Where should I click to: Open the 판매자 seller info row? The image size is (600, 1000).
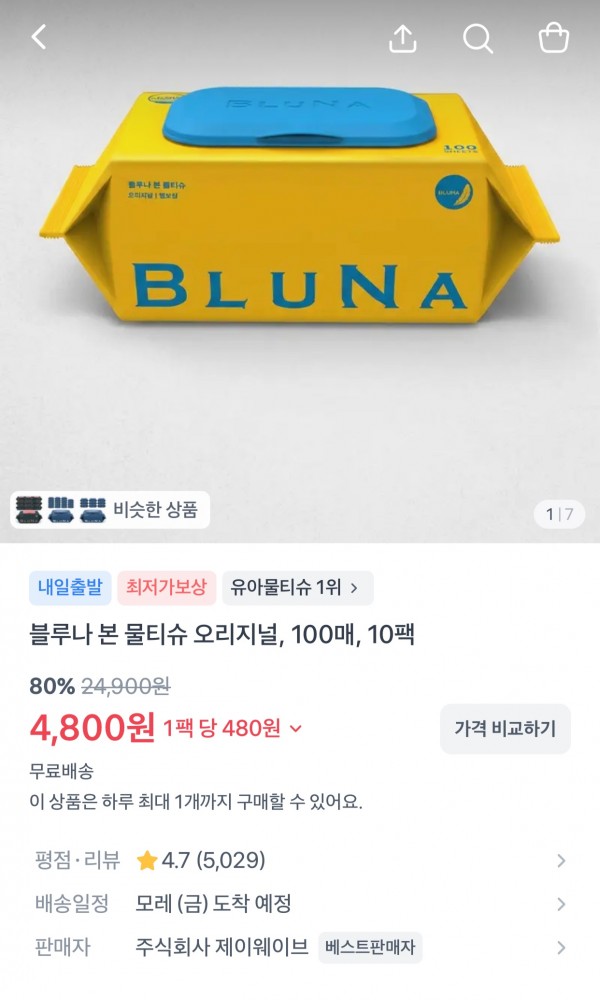[x=300, y=947]
